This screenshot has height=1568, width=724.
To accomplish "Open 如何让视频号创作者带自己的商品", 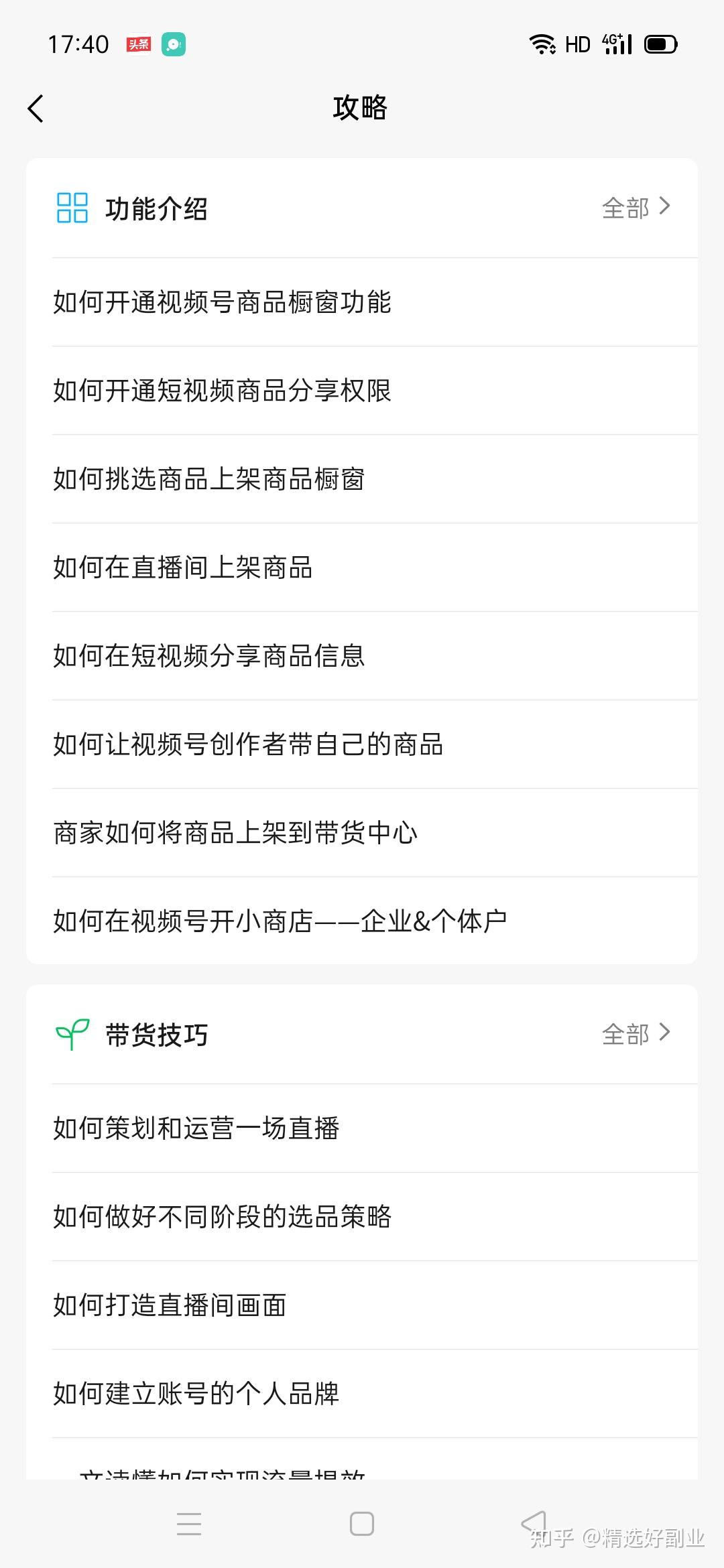I will tap(248, 744).
